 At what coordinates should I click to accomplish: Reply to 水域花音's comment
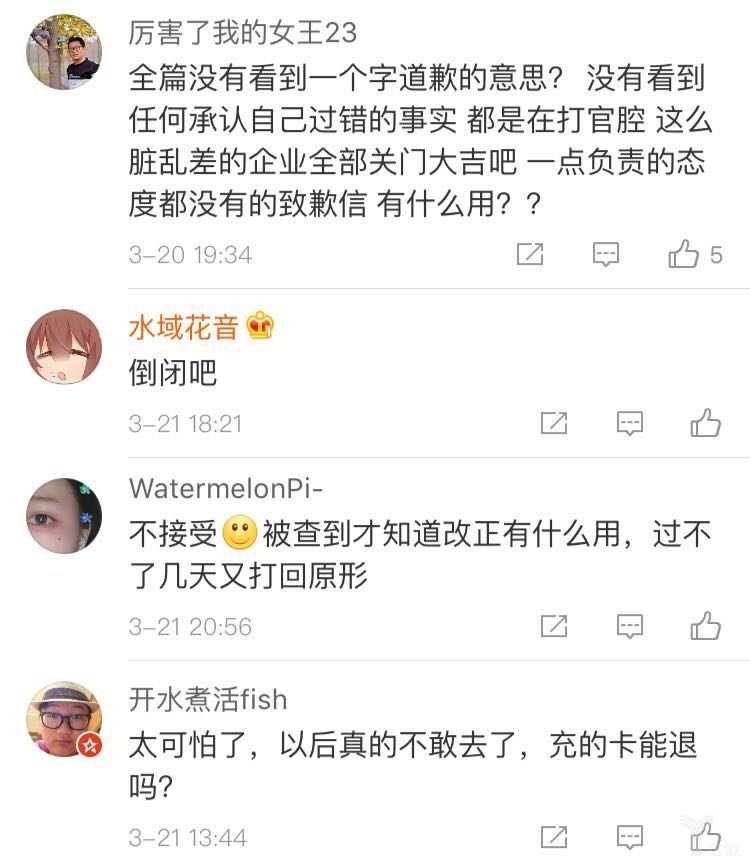click(x=629, y=424)
